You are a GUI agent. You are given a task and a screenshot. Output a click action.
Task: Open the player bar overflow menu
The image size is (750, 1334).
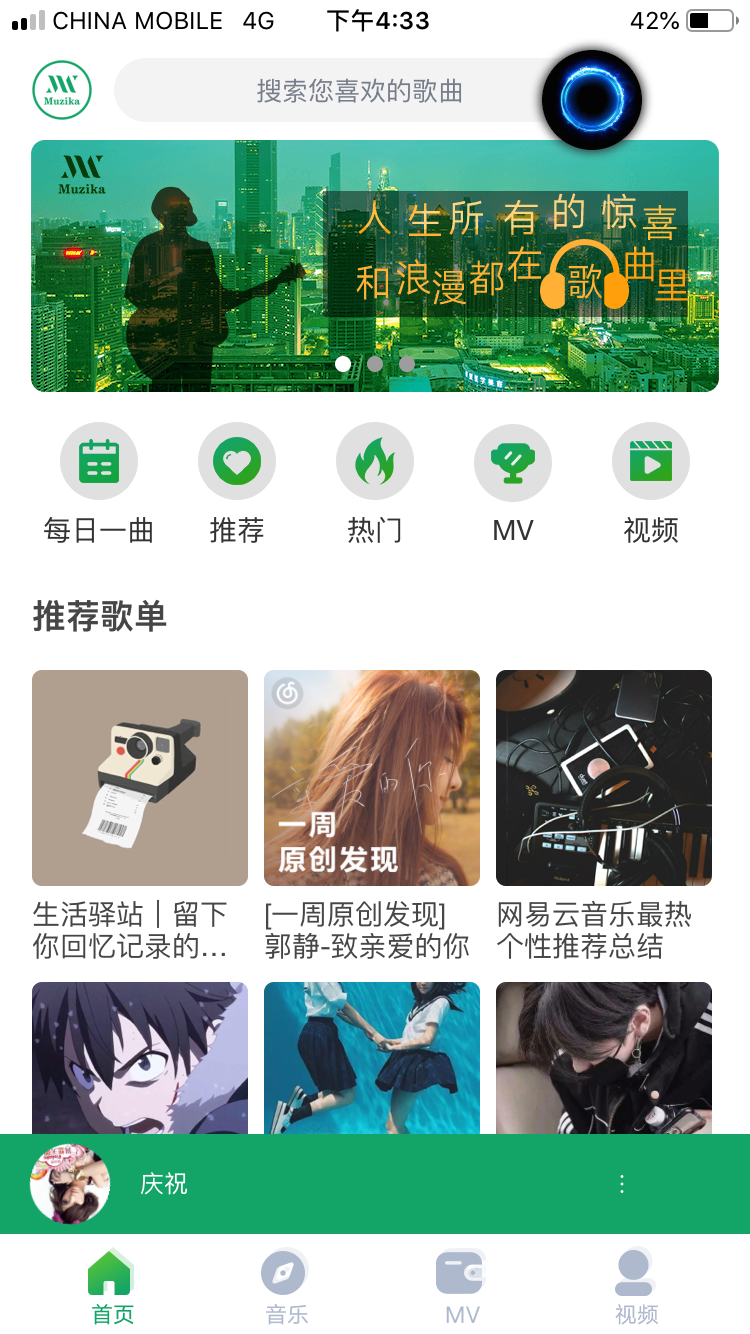(622, 1184)
